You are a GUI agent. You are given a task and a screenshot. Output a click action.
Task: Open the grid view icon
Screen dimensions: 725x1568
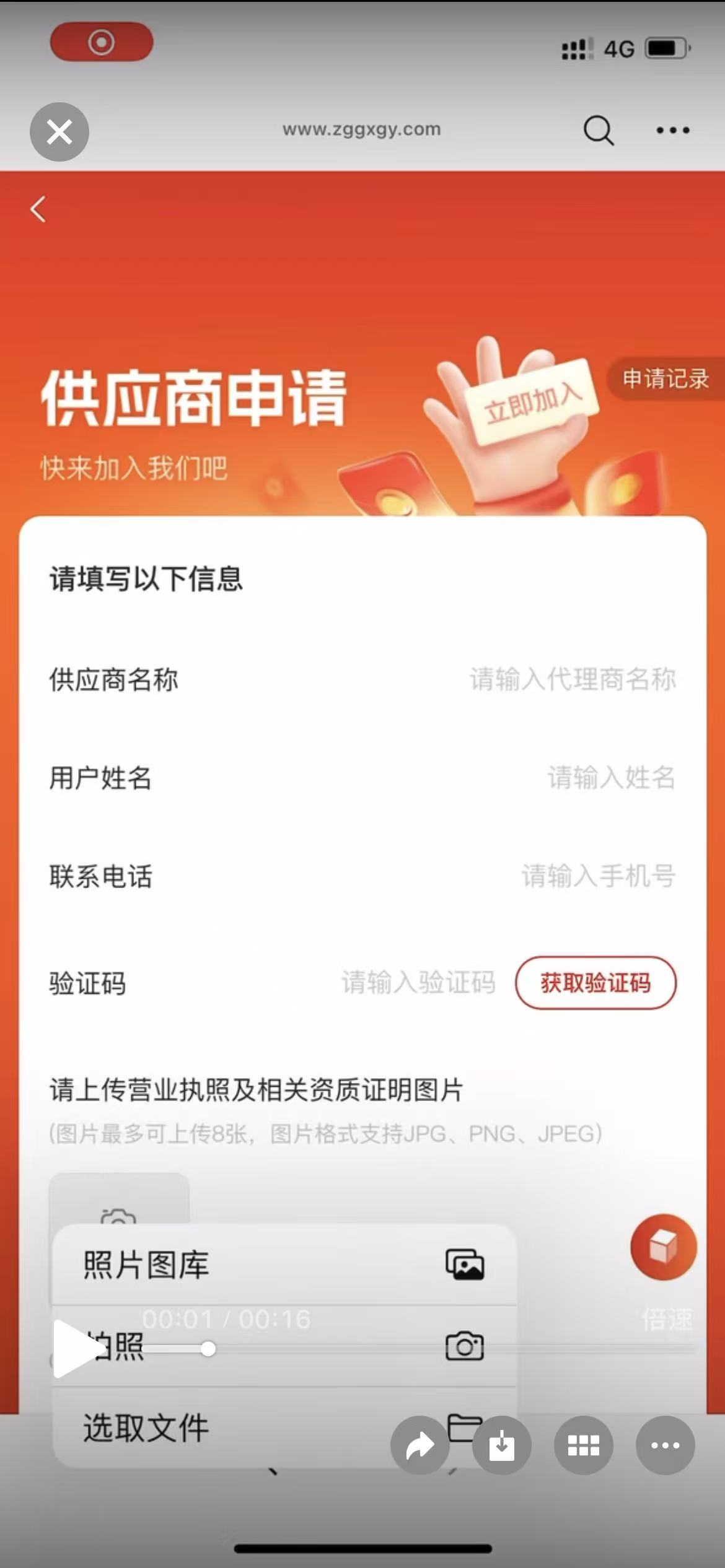[583, 1445]
